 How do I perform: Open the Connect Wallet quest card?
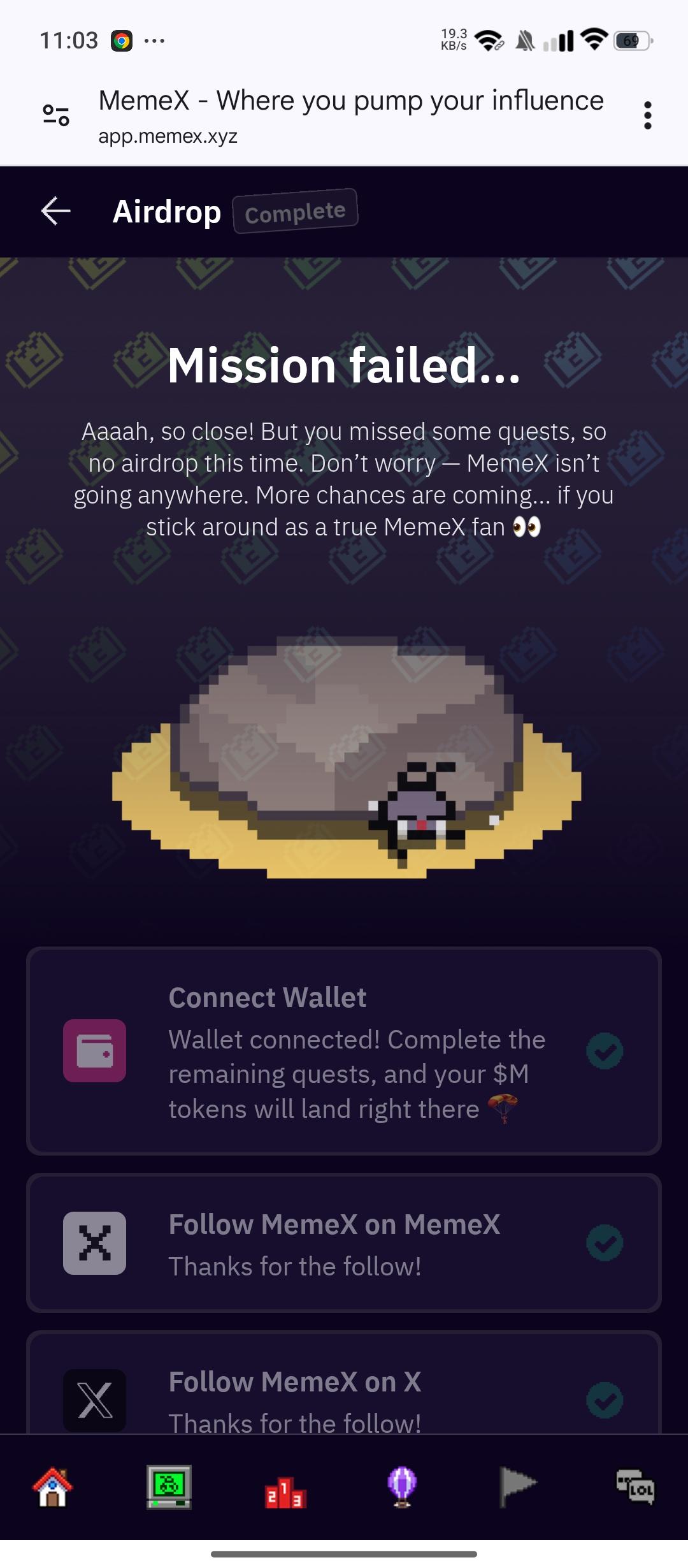click(x=344, y=1051)
